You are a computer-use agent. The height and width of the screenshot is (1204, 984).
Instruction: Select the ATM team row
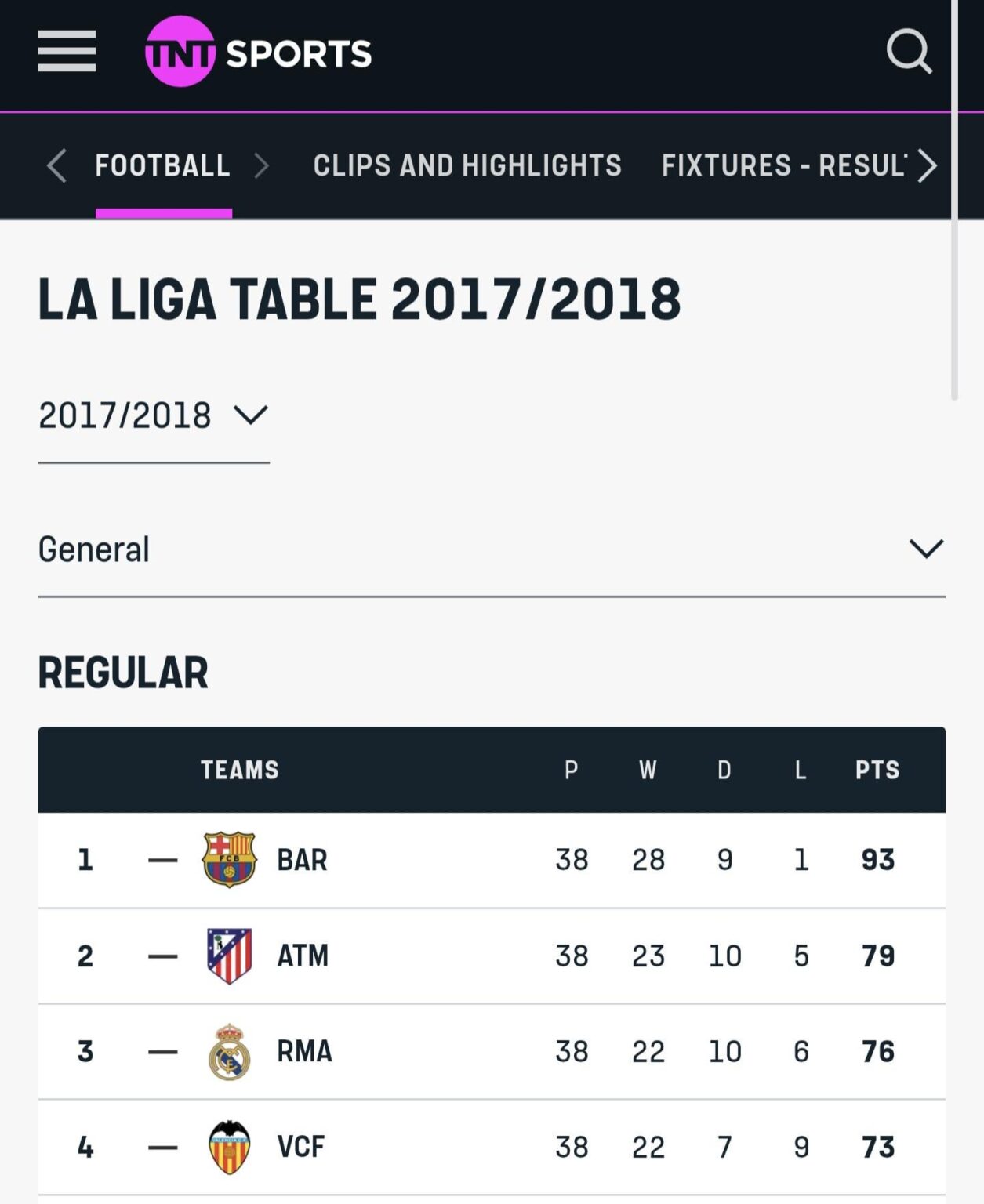coord(302,956)
